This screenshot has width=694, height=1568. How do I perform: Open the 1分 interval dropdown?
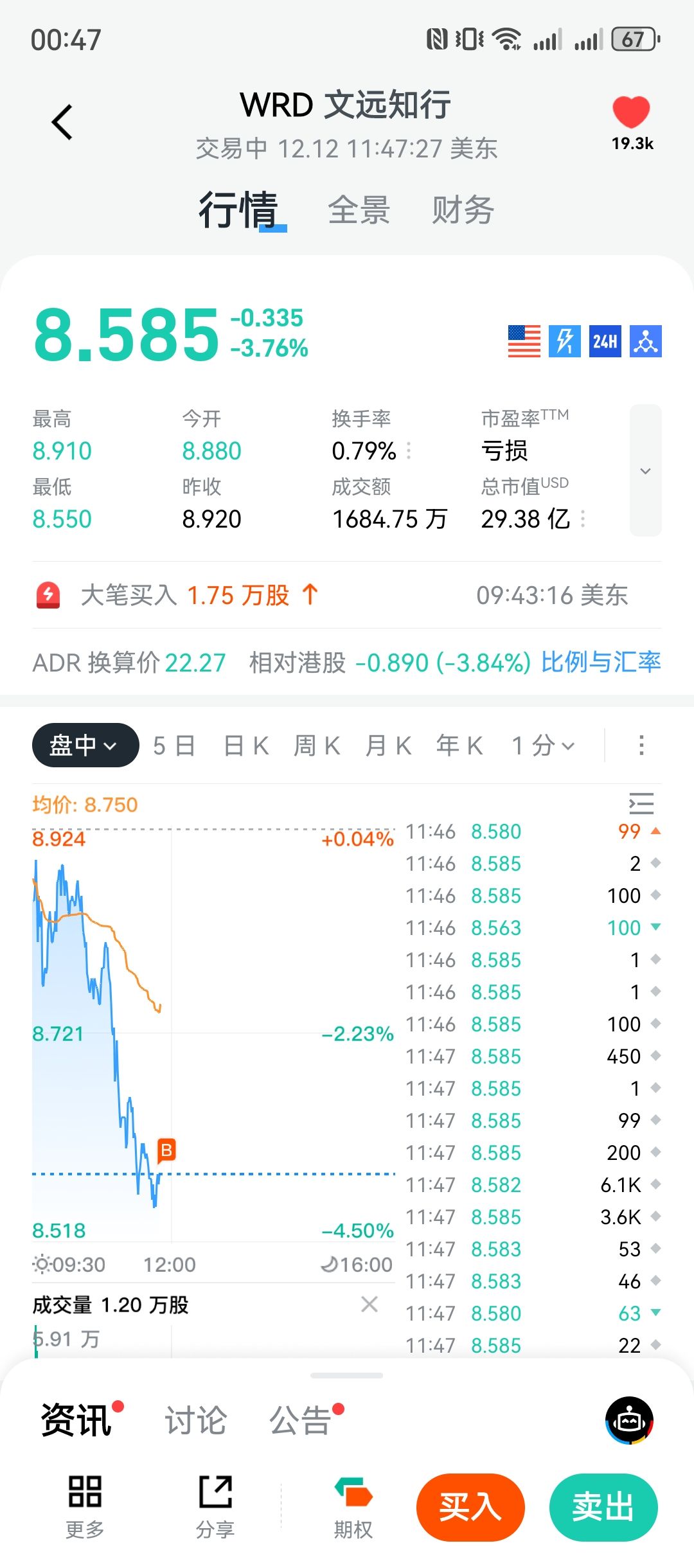(x=543, y=745)
